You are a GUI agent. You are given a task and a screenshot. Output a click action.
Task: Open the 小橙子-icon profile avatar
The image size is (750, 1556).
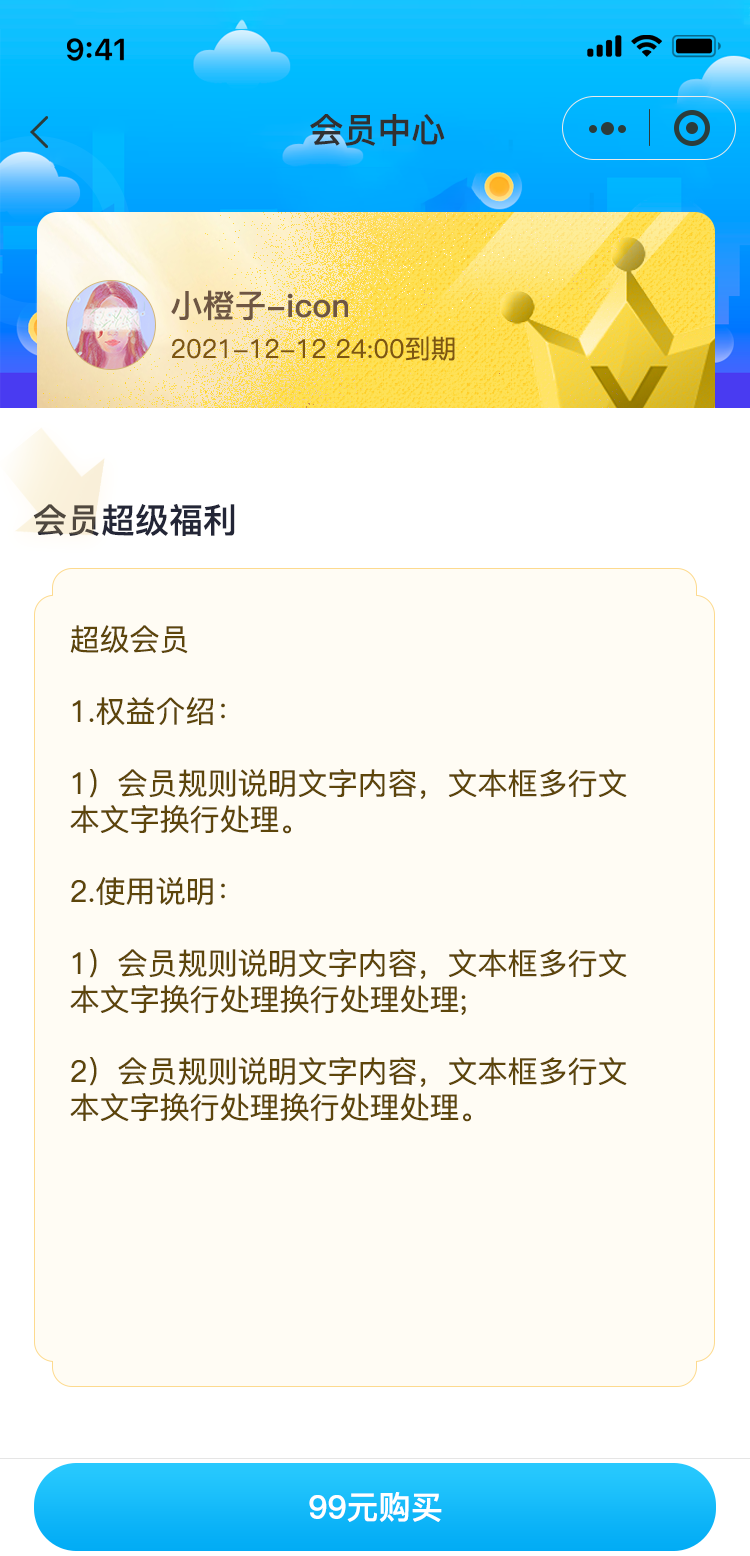[x=111, y=325]
